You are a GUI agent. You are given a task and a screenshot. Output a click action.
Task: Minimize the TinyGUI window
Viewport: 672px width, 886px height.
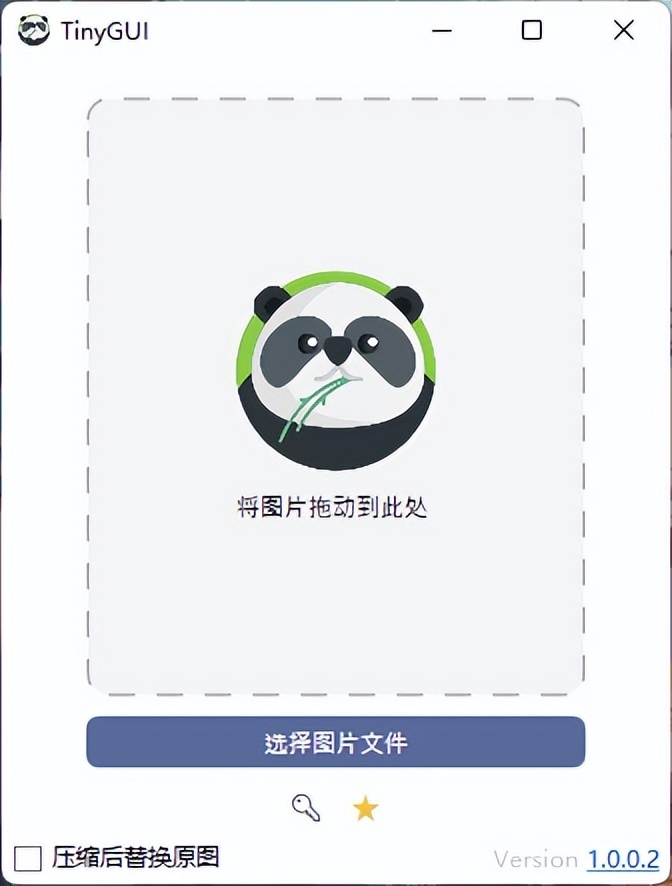(x=442, y=30)
